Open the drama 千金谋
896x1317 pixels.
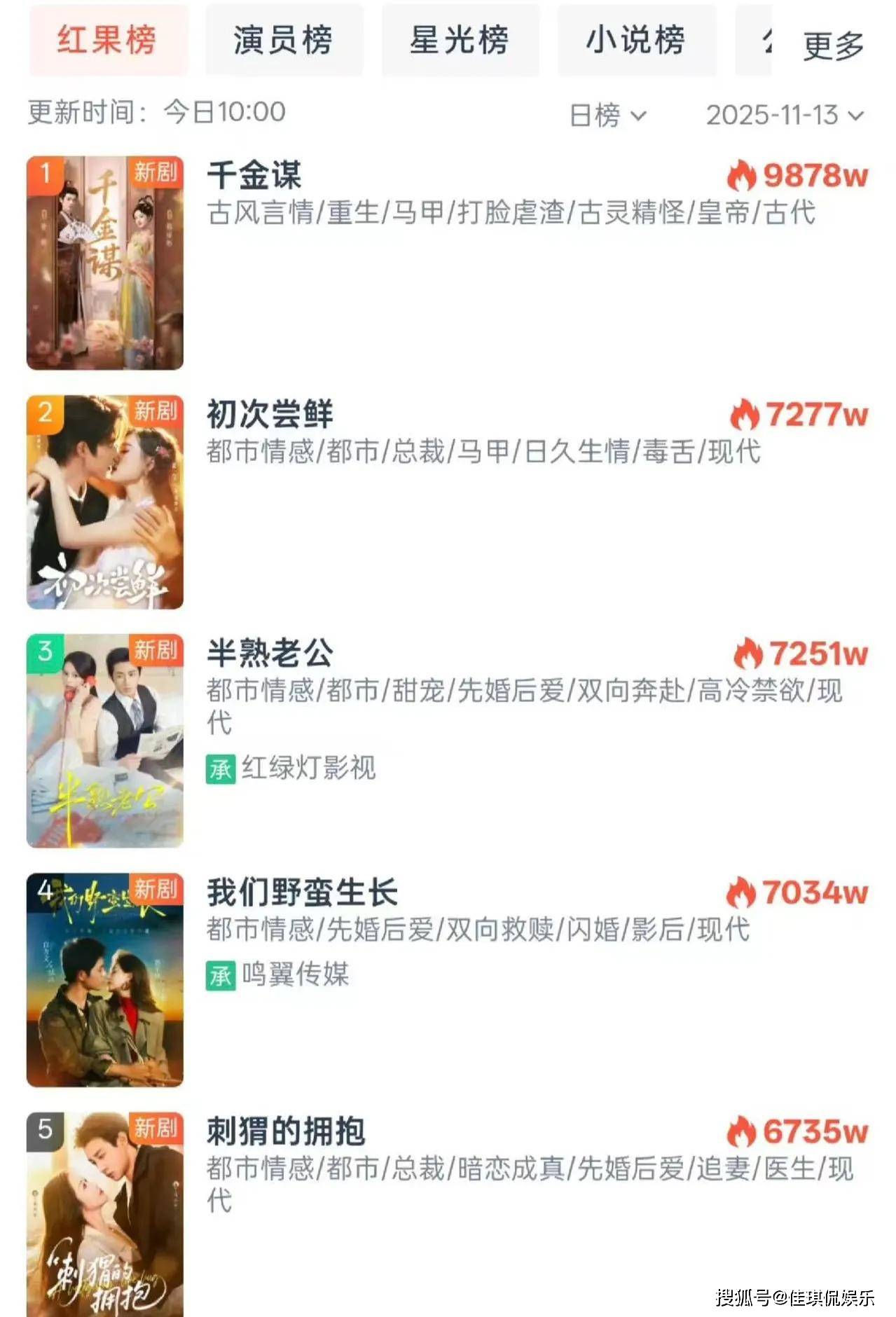(x=254, y=175)
